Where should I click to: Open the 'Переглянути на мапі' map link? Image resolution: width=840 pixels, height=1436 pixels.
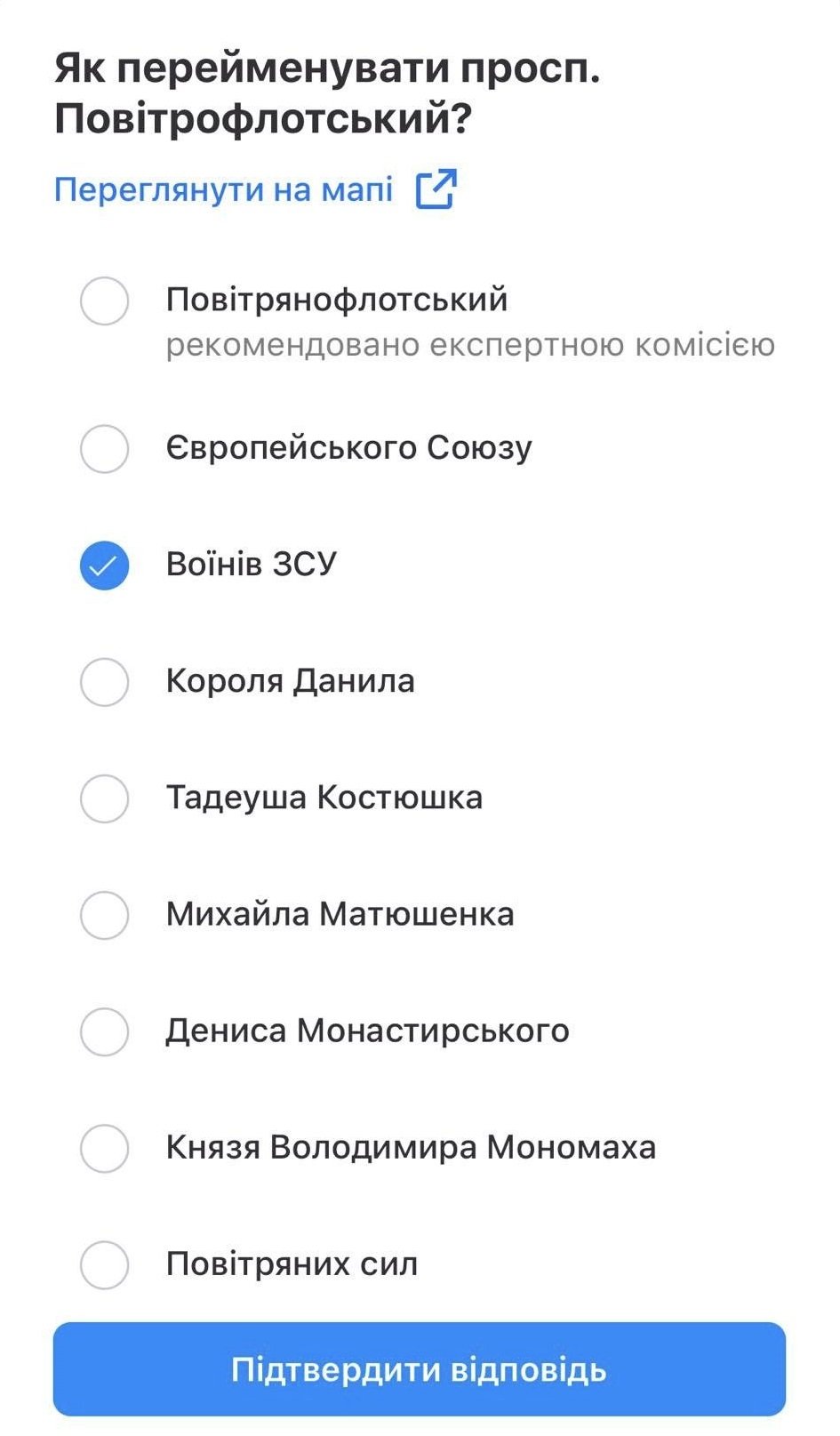click(x=254, y=189)
